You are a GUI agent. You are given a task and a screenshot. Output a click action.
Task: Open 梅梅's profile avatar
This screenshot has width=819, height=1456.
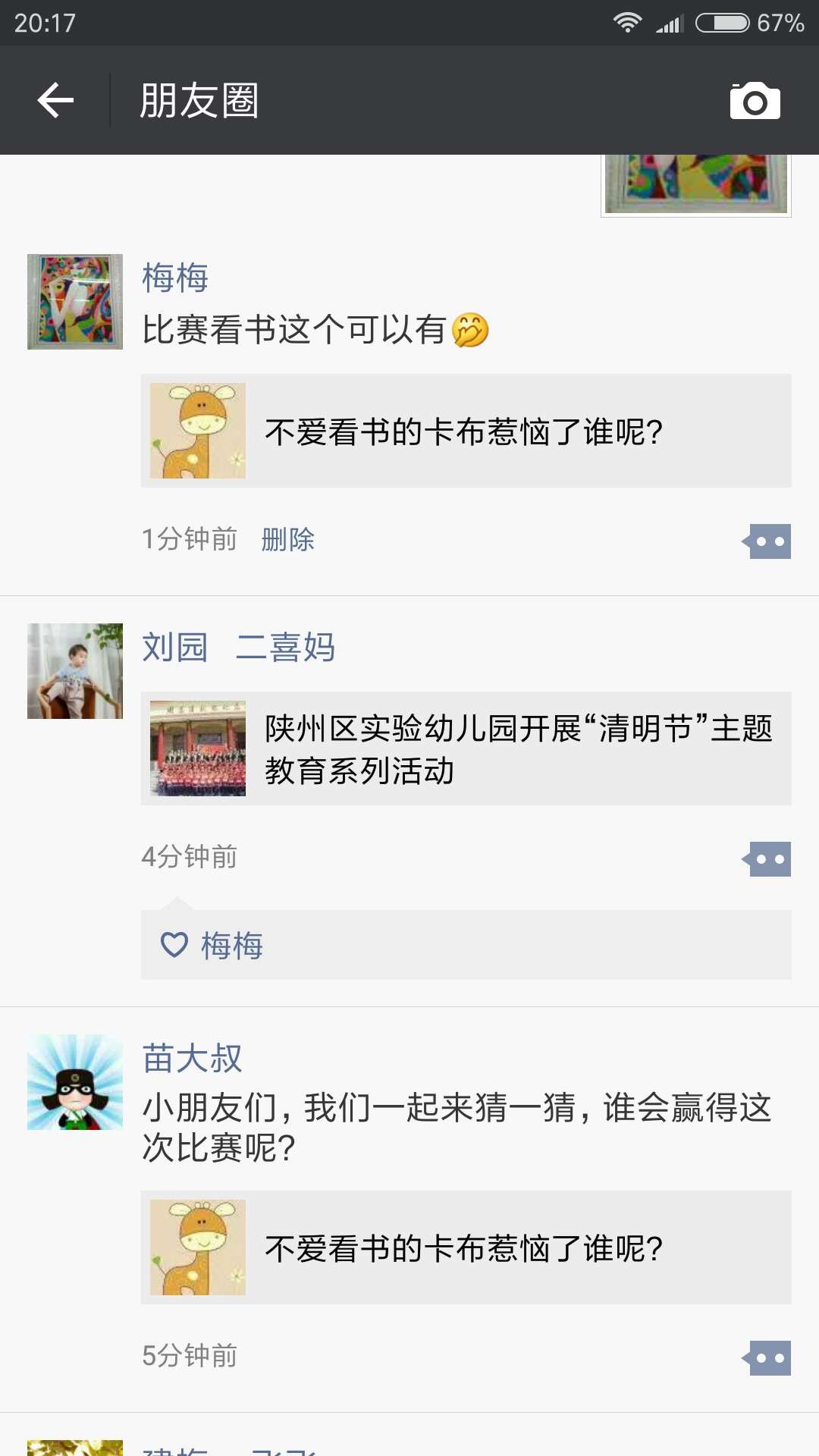75,302
